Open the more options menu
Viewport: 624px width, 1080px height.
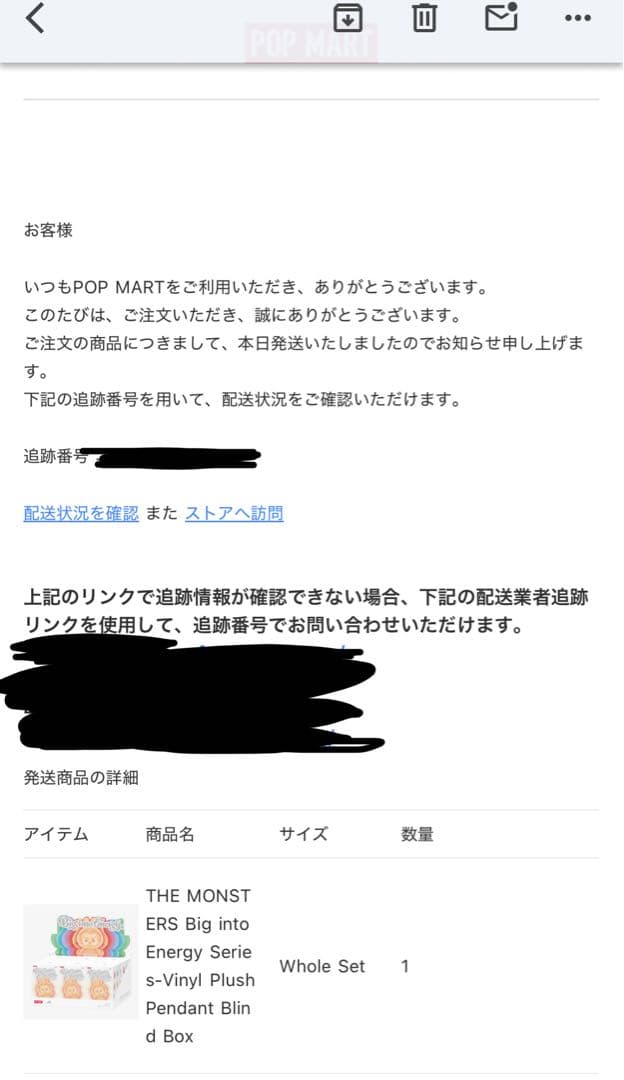(578, 18)
